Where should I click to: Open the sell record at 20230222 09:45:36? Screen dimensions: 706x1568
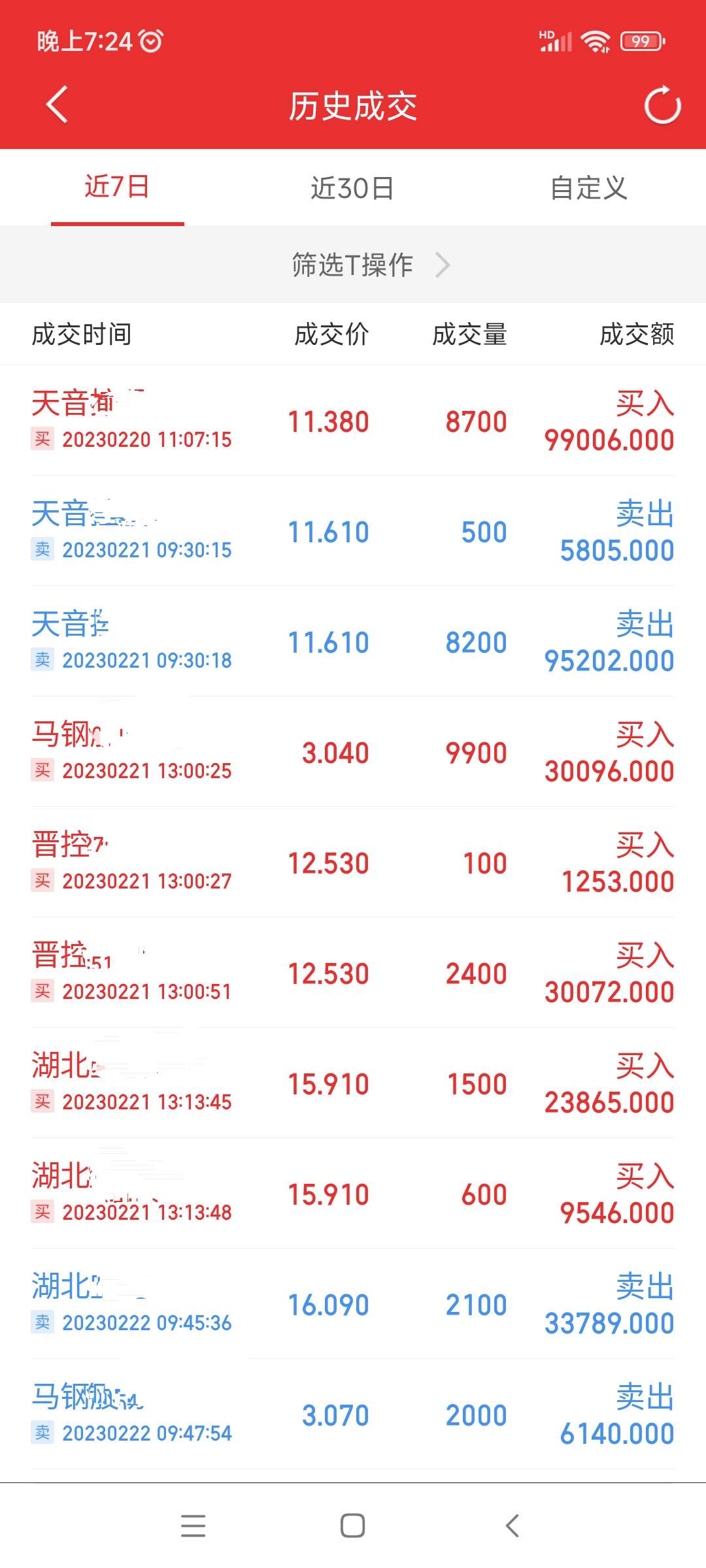coord(353,1304)
